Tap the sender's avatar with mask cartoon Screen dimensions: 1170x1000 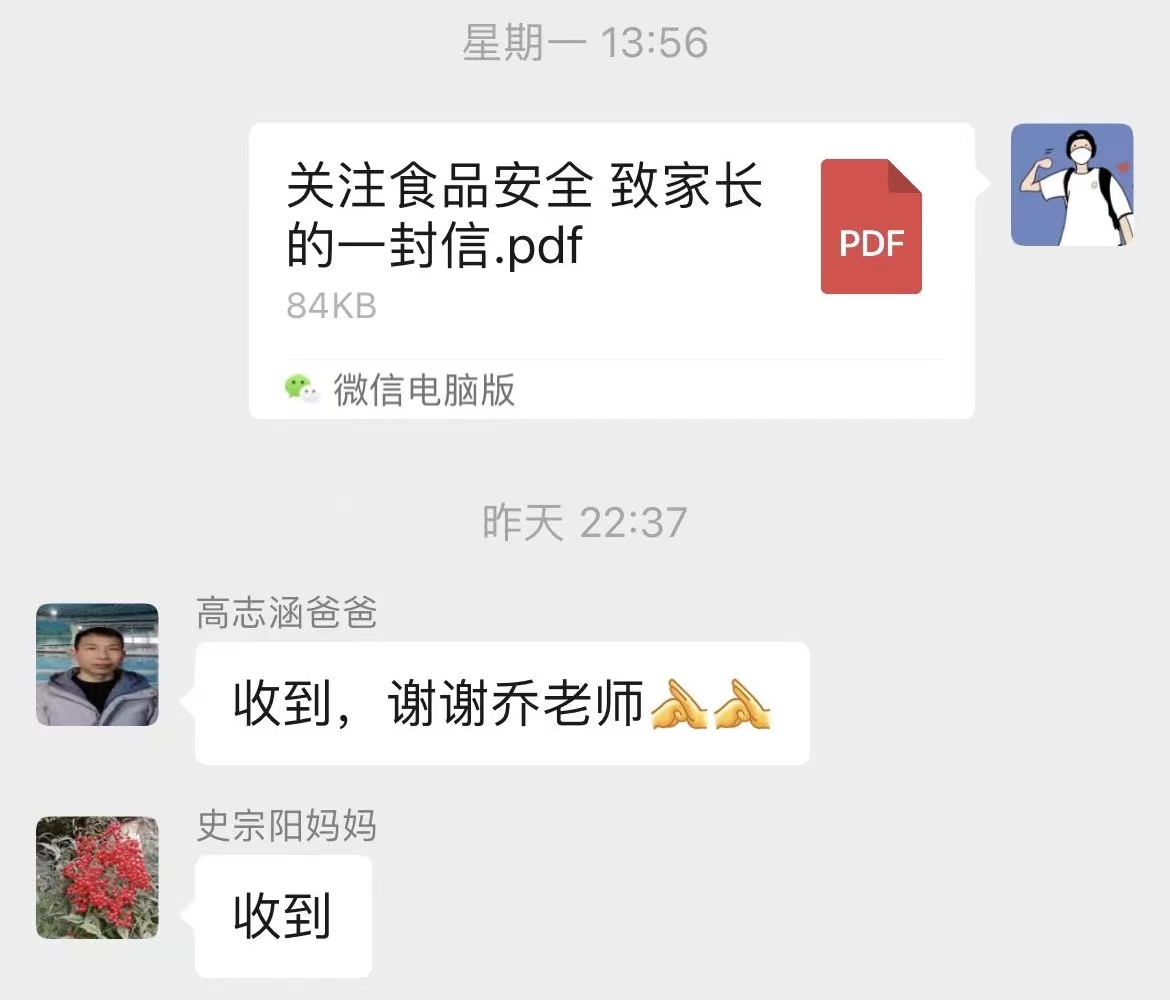pyautogui.click(x=1071, y=185)
